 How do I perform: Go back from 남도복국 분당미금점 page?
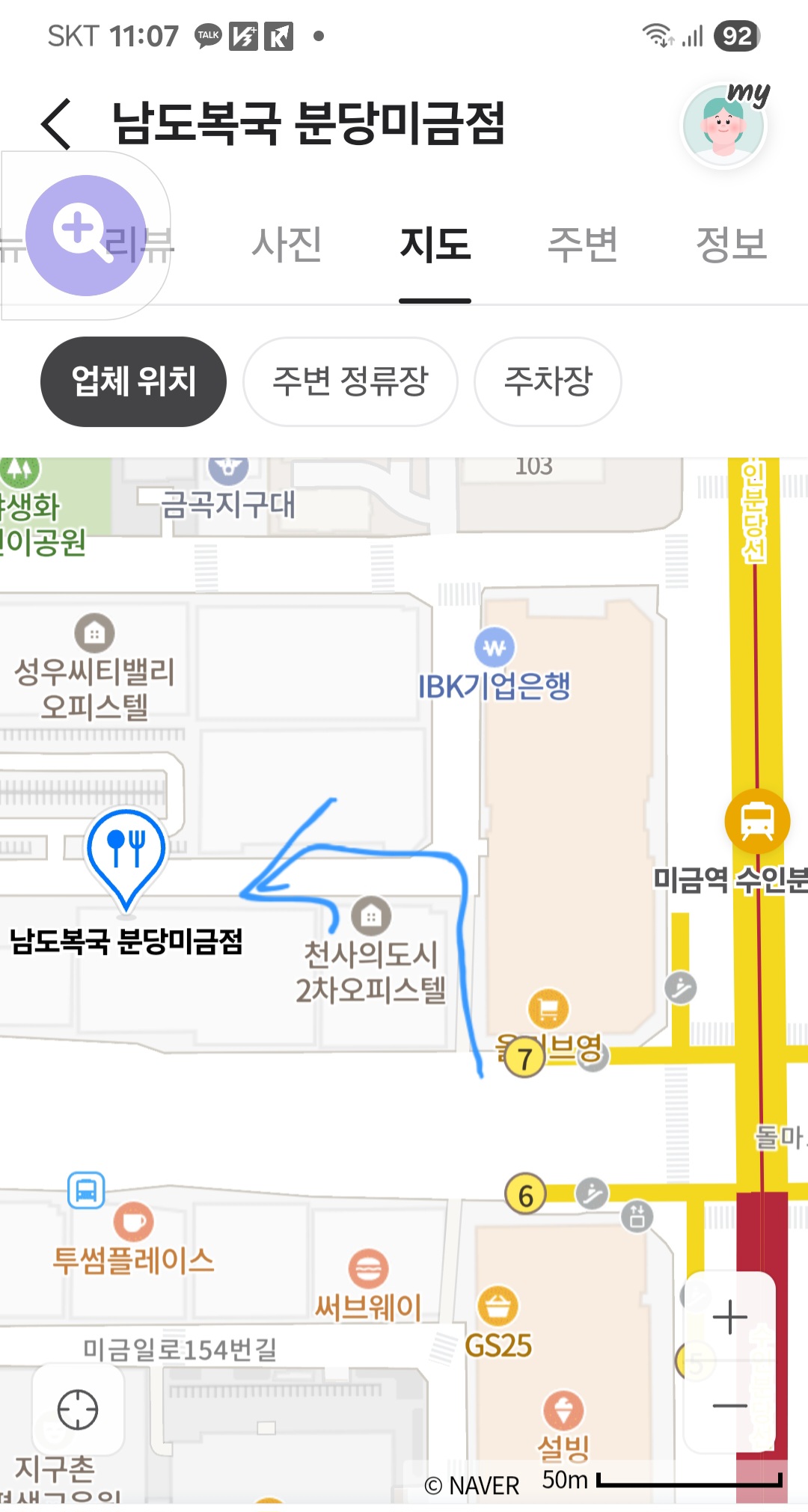coord(57,124)
